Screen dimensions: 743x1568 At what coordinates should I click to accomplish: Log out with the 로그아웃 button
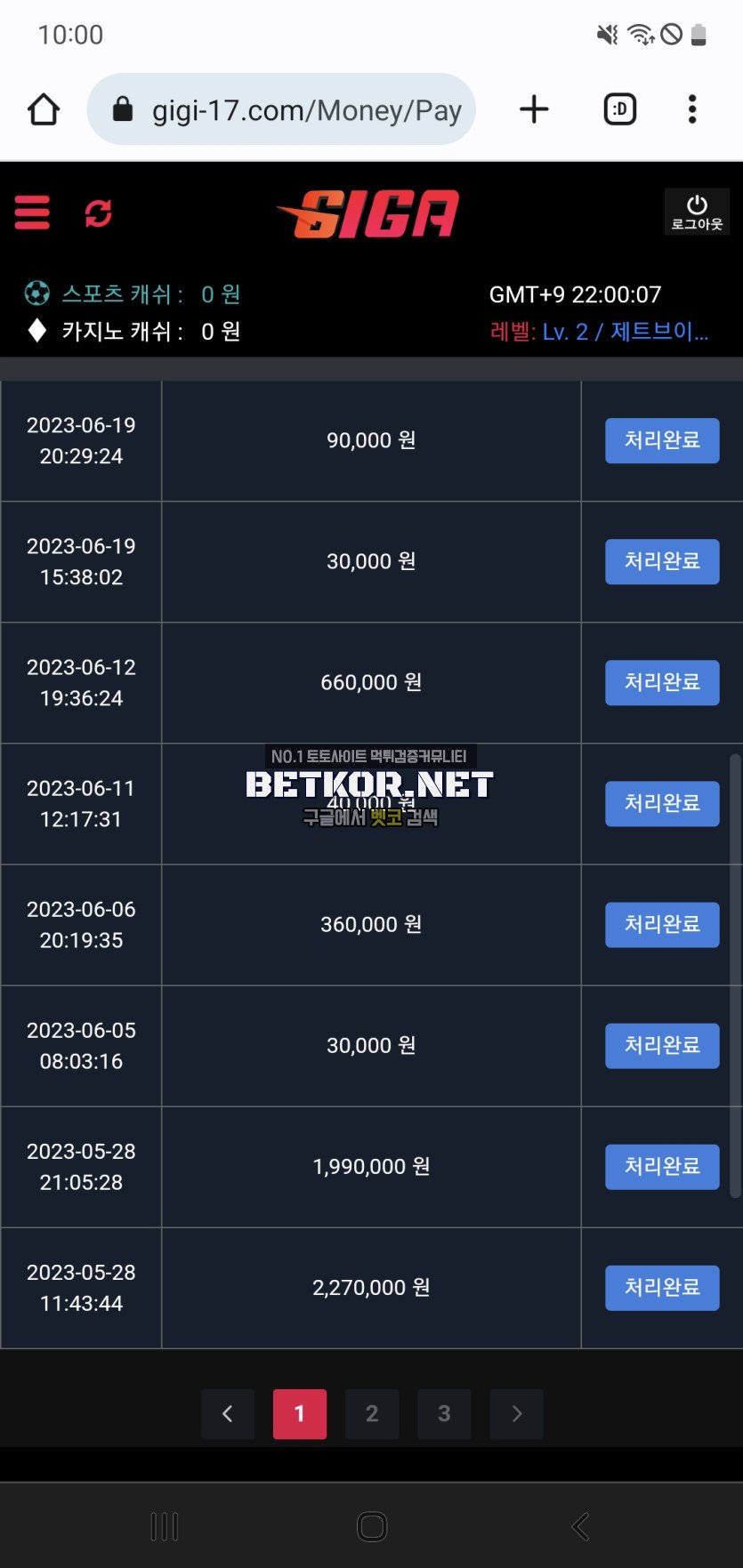click(696, 213)
